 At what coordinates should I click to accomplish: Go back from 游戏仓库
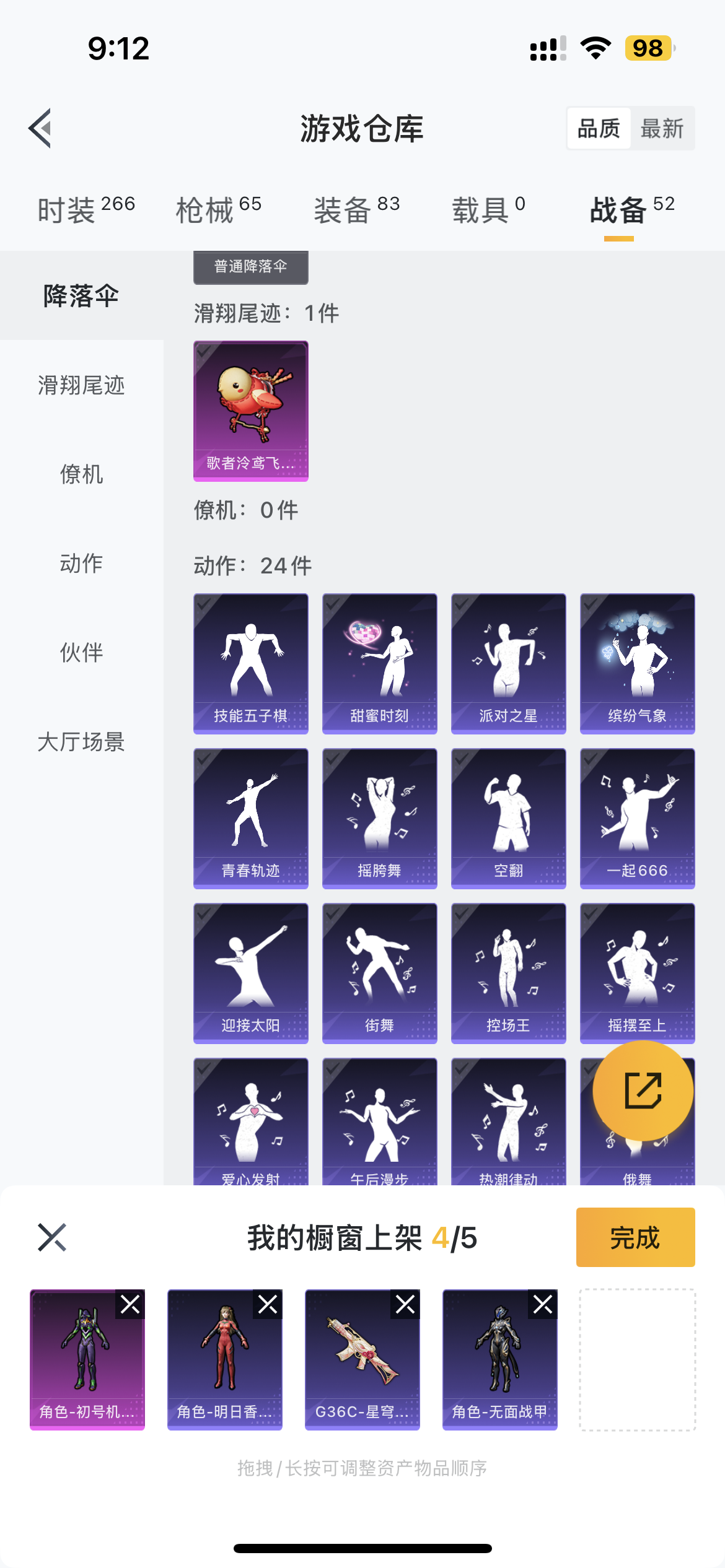click(40, 128)
